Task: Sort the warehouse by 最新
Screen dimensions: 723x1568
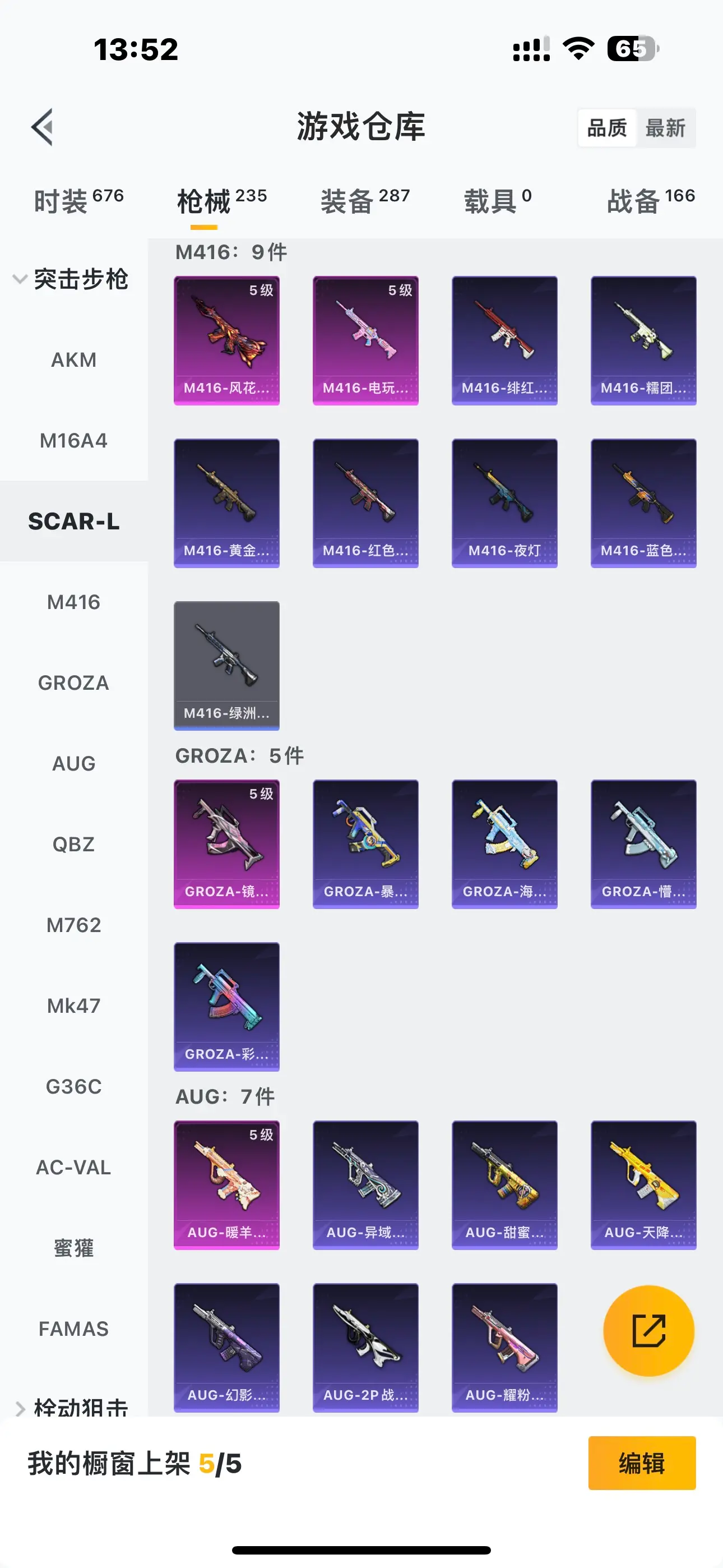Action: [x=665, y=128]
